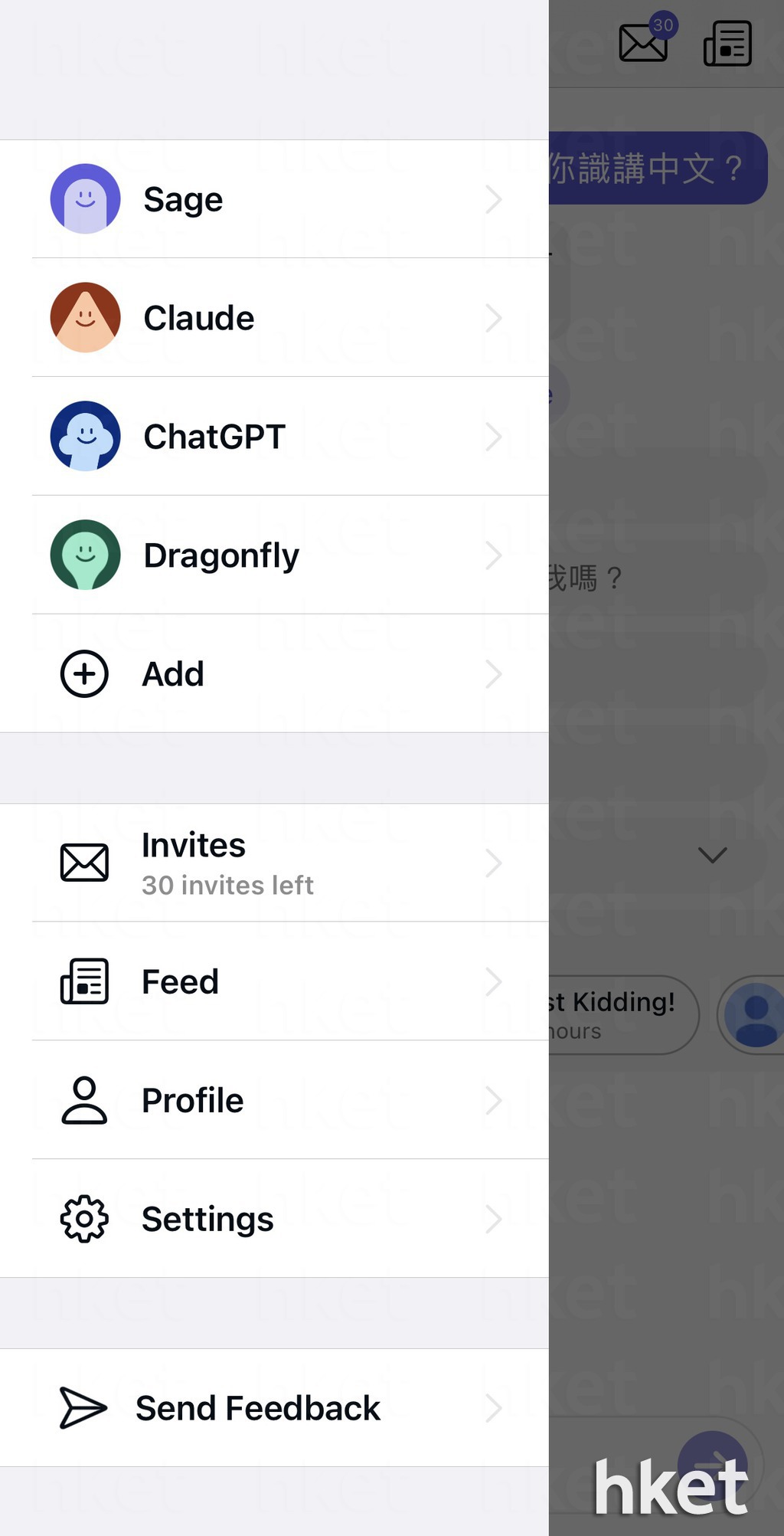Screen dimensions: 784x1536
Task: Tap Add to add a bot
Action: point(274,674)
